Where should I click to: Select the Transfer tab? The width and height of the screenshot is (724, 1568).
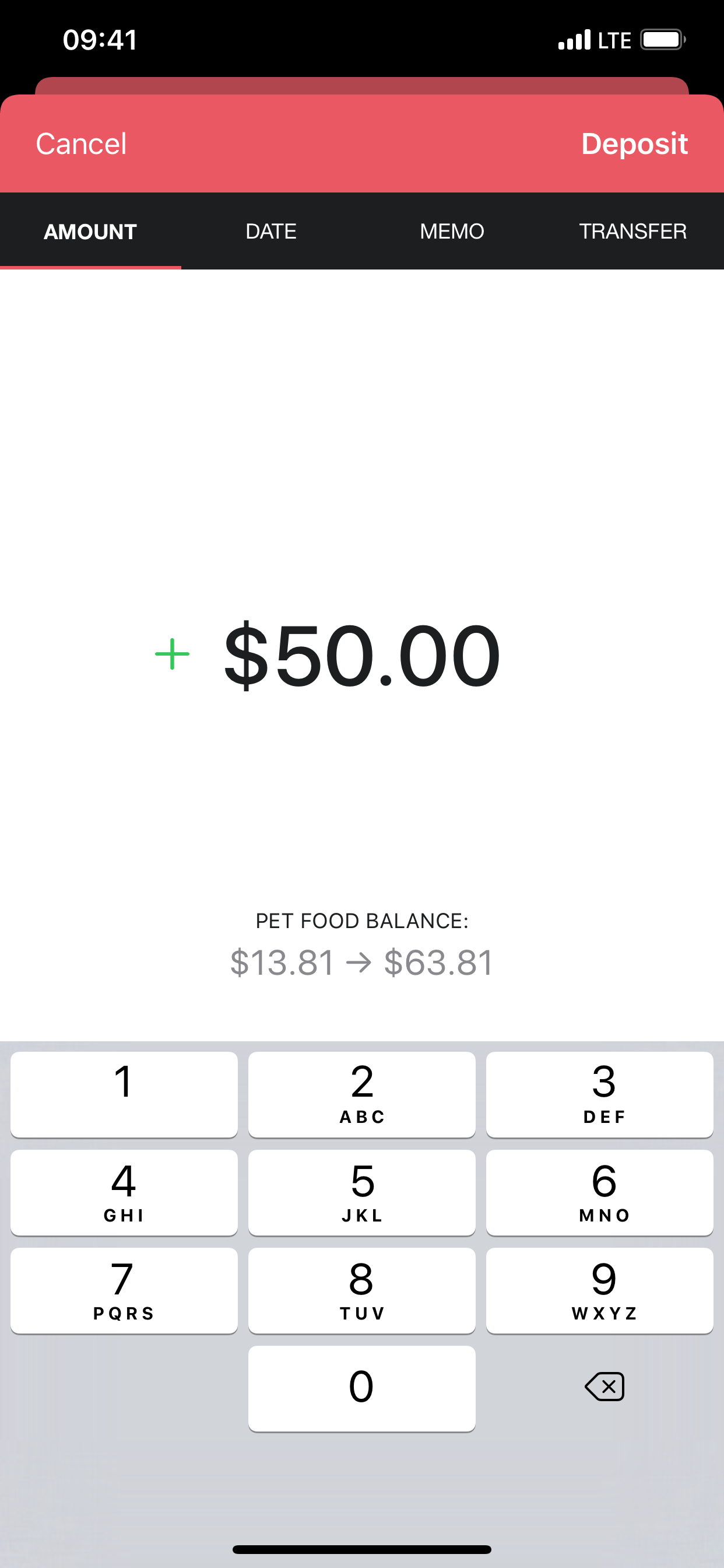(632, 232)
